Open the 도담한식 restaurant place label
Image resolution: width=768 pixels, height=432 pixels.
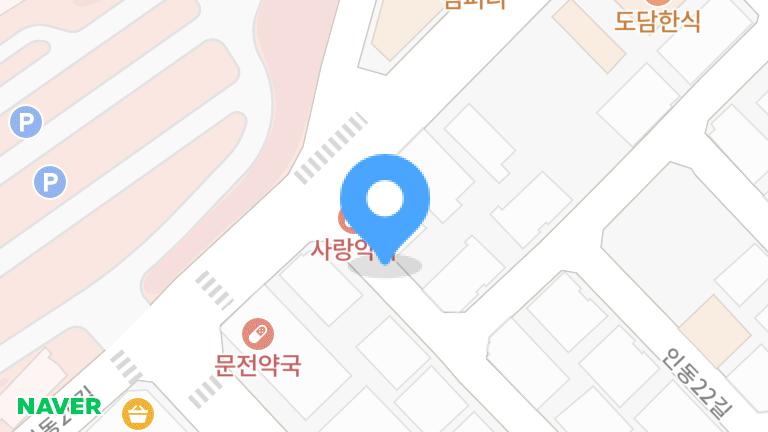click(x=658, y=20)
